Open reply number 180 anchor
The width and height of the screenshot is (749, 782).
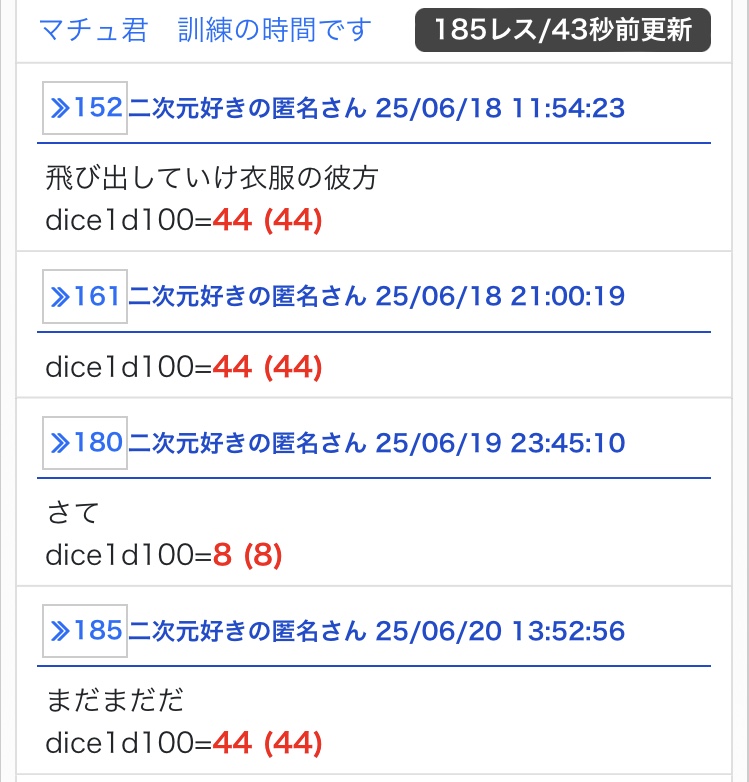[x=85, y=443]
